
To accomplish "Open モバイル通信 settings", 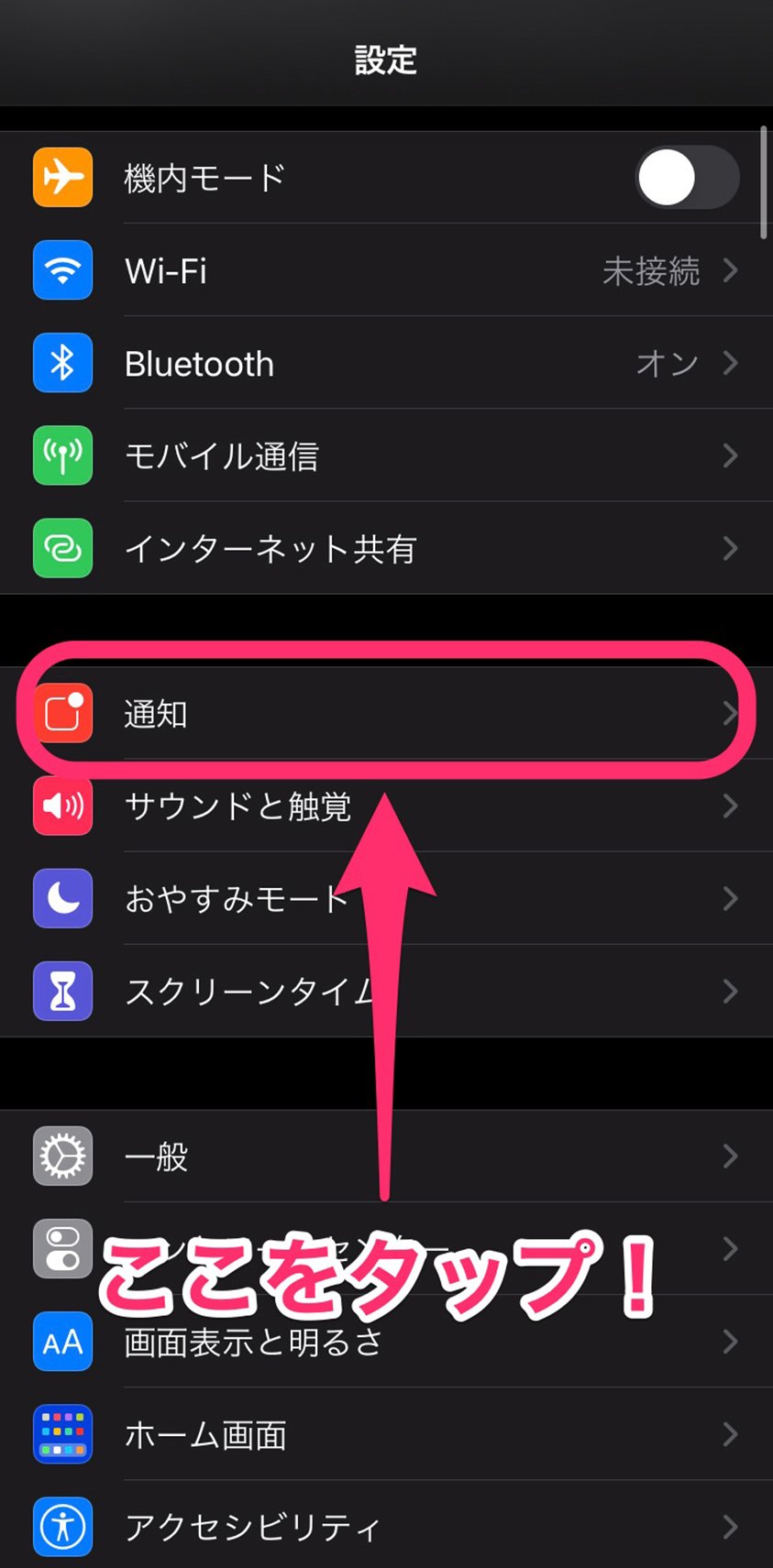I will [x=385, y=456].
